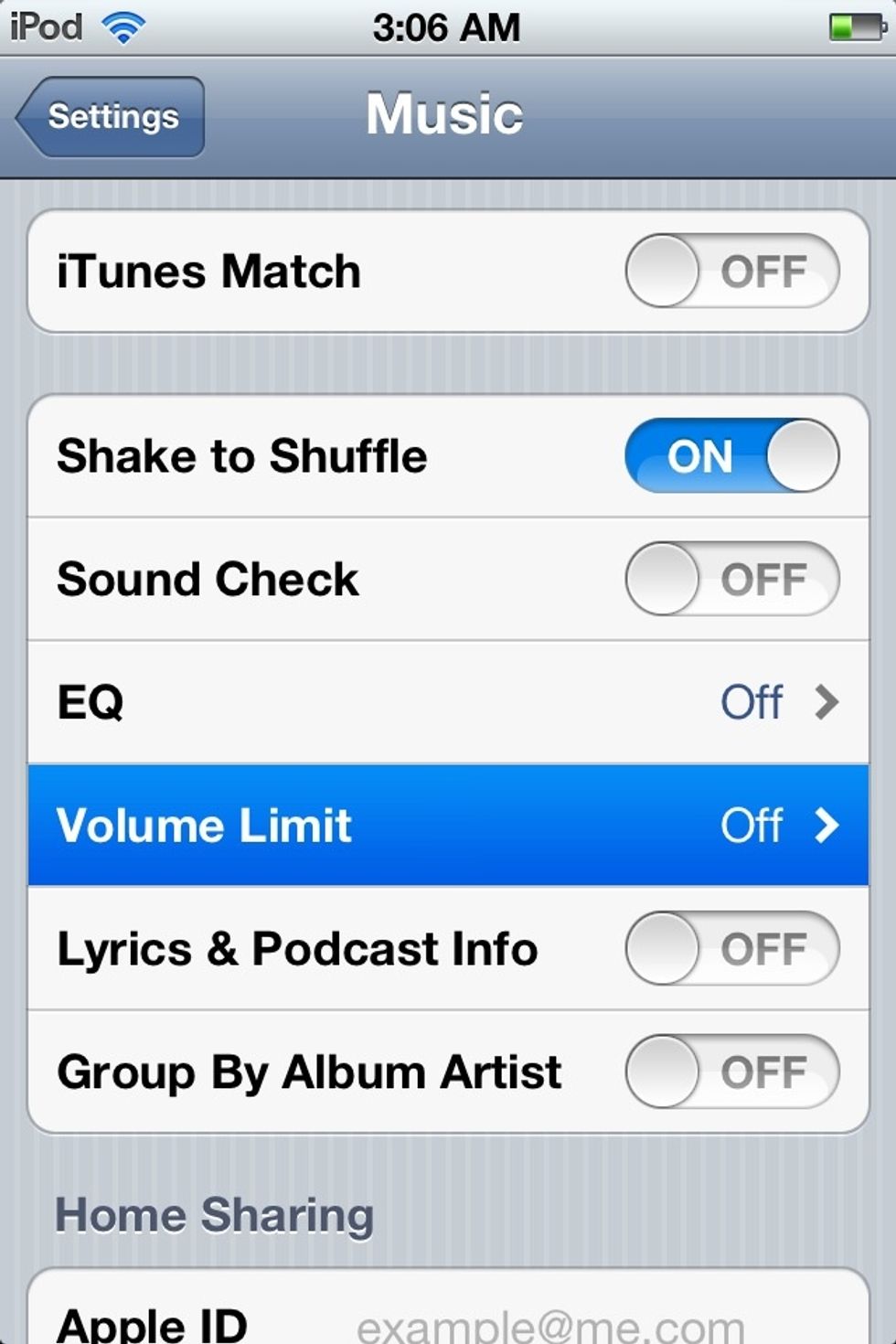Return to the Settings screen
Viewport: 896px width, 1344px height.
105,116
